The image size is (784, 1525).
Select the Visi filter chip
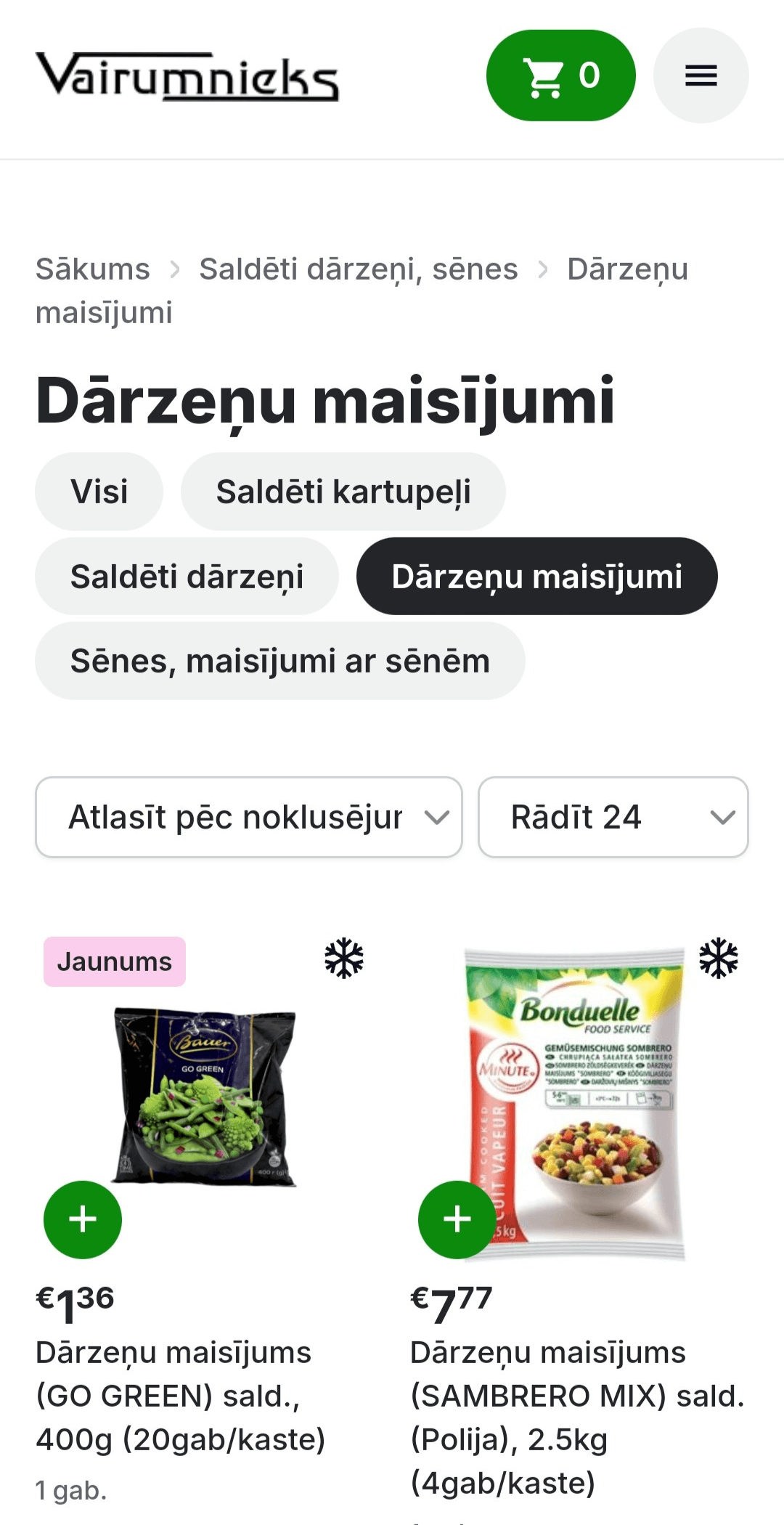coord(99,492)
